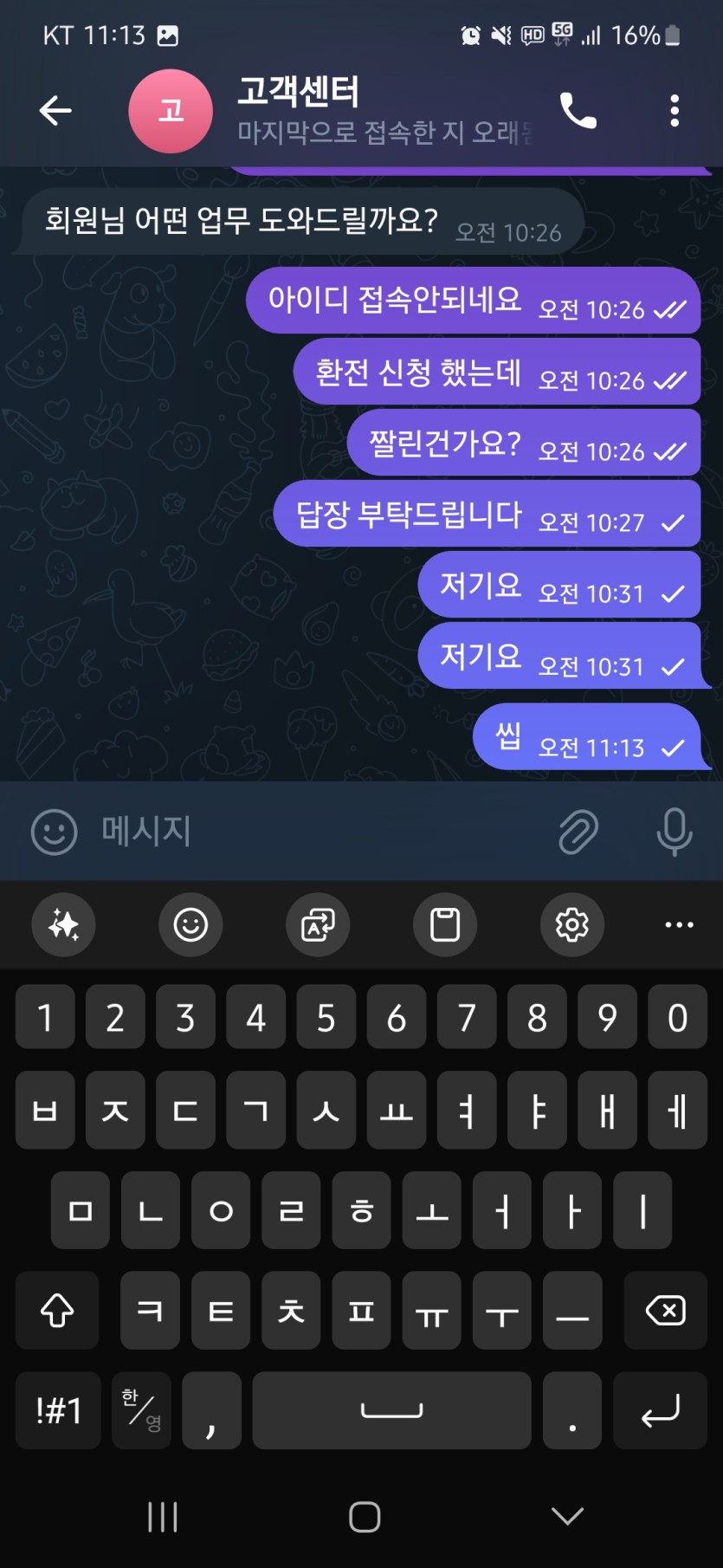
Task: Start a voice call with 고객센터
Action: (578, 111)
